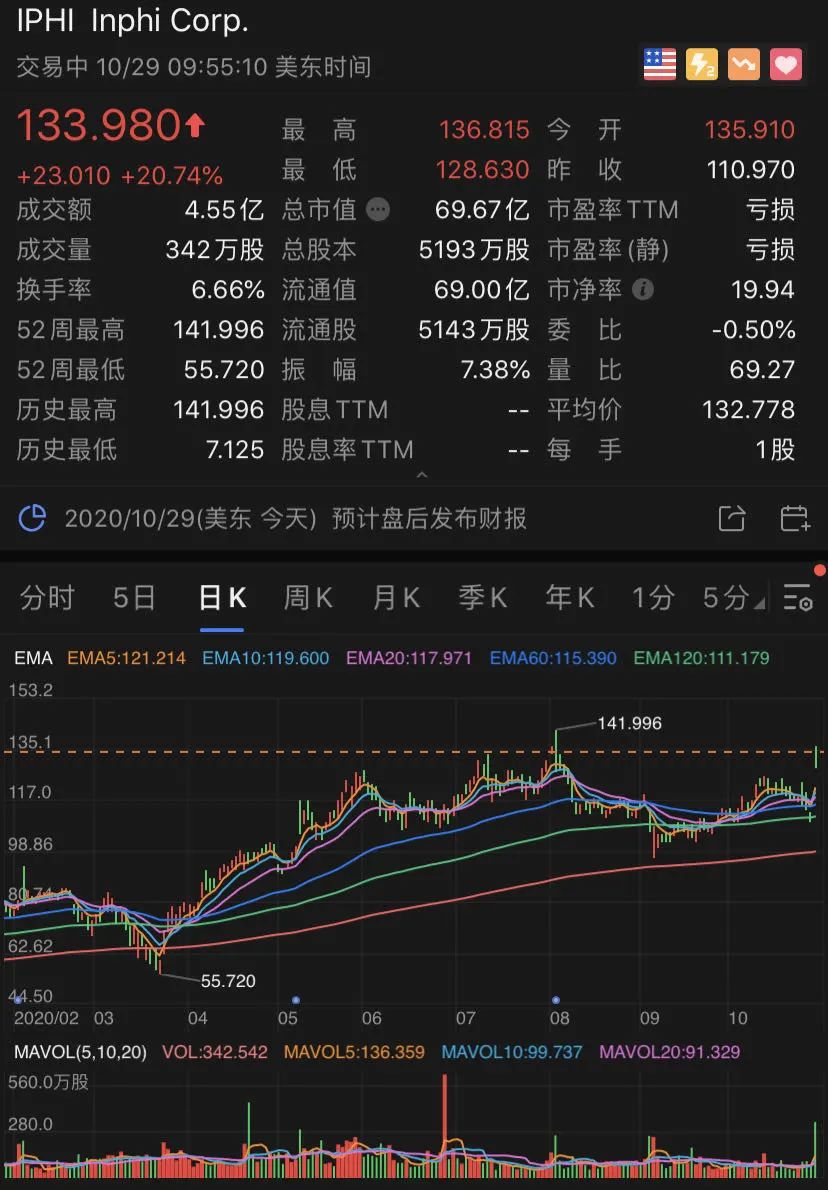Select the 日K daily chart tab
Viewport: 828px width, 1190px height.
pos(222,598)
